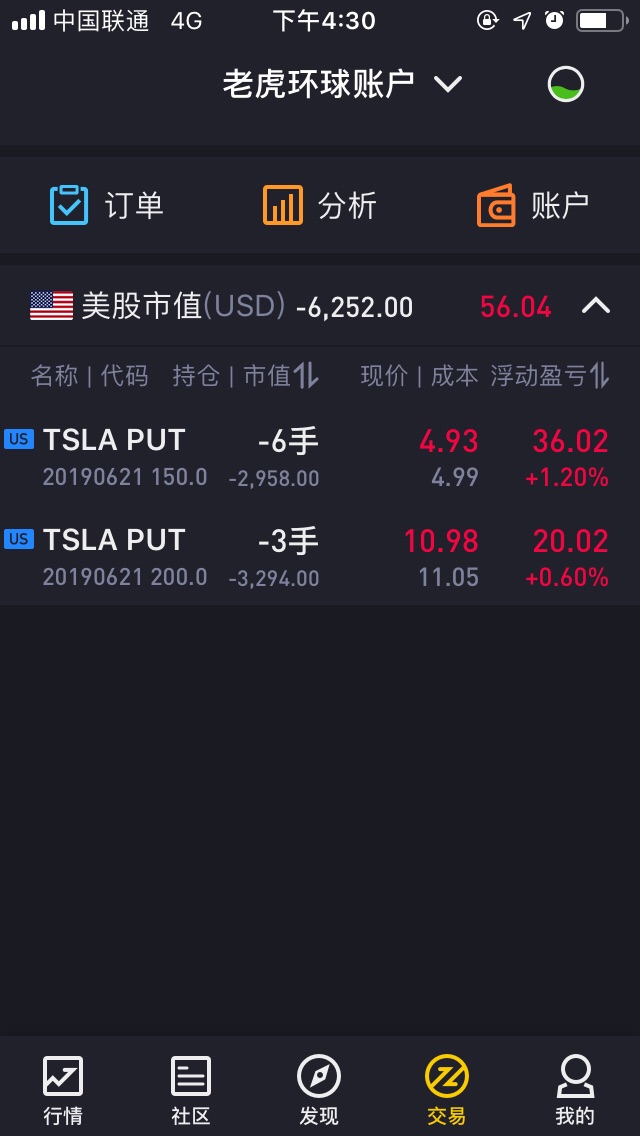
Task: Go to the 我的 tab
Action: coord(575,1090)
